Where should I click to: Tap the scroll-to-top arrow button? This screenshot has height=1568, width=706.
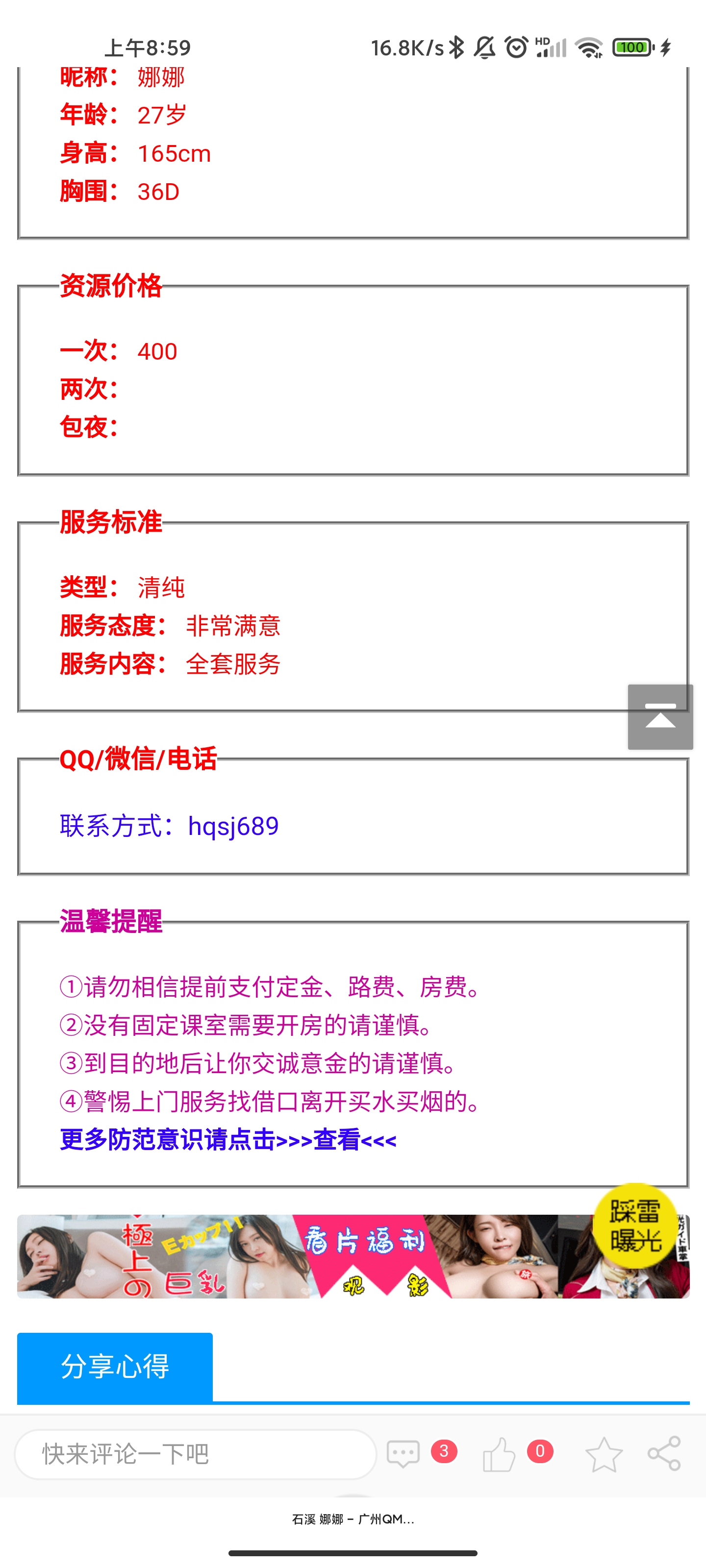660,716
